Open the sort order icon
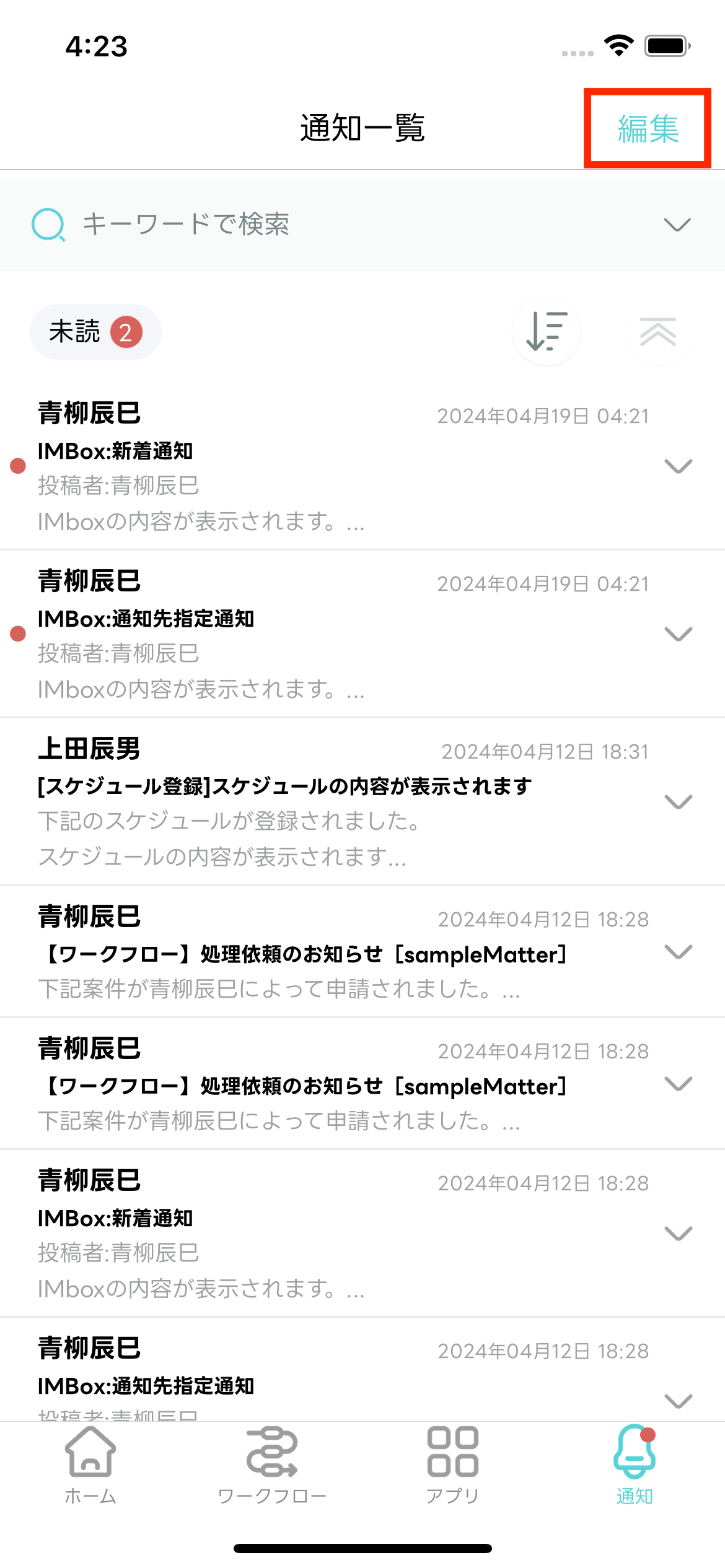This screenshot has height=1568, width=725. coord(546,332)
